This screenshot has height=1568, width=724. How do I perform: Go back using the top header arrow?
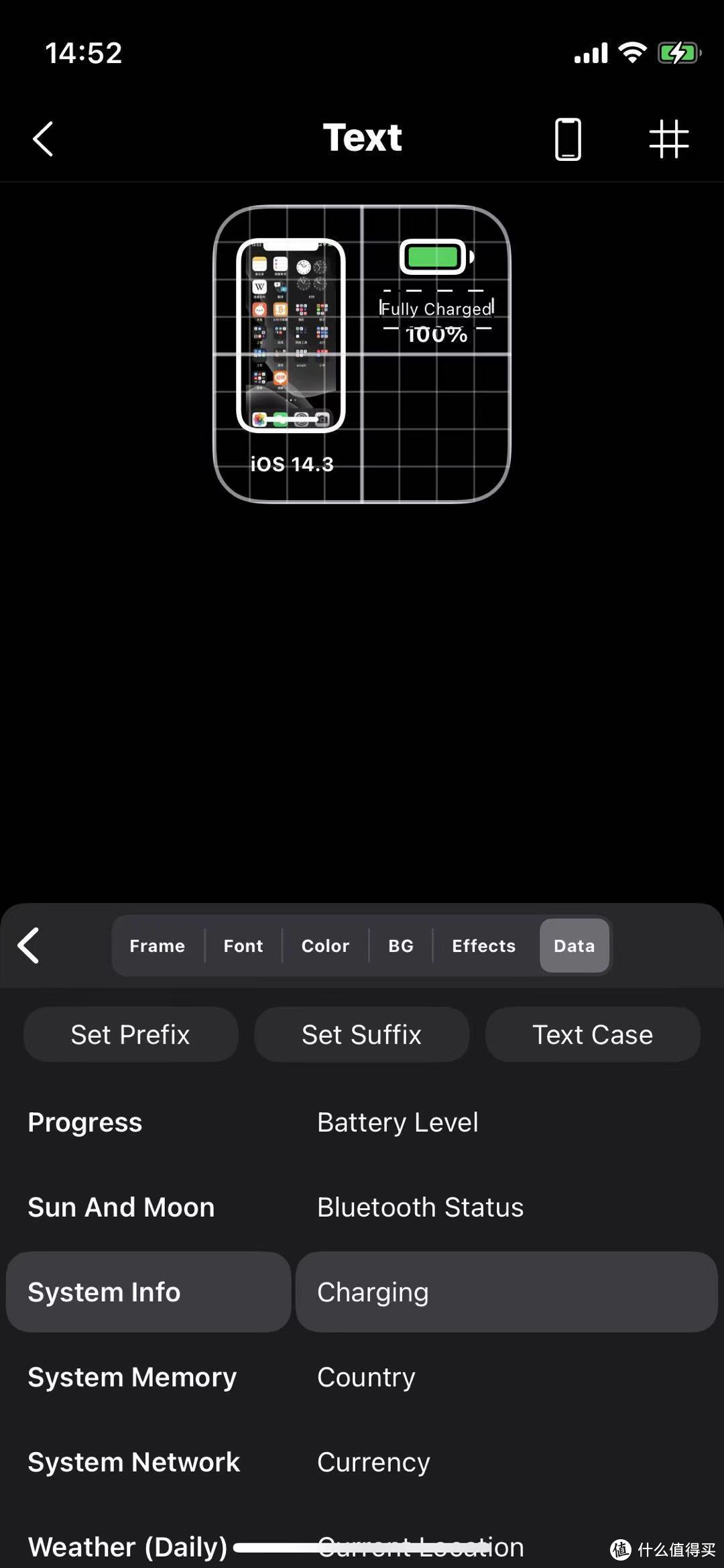click(x=43, y=139)
